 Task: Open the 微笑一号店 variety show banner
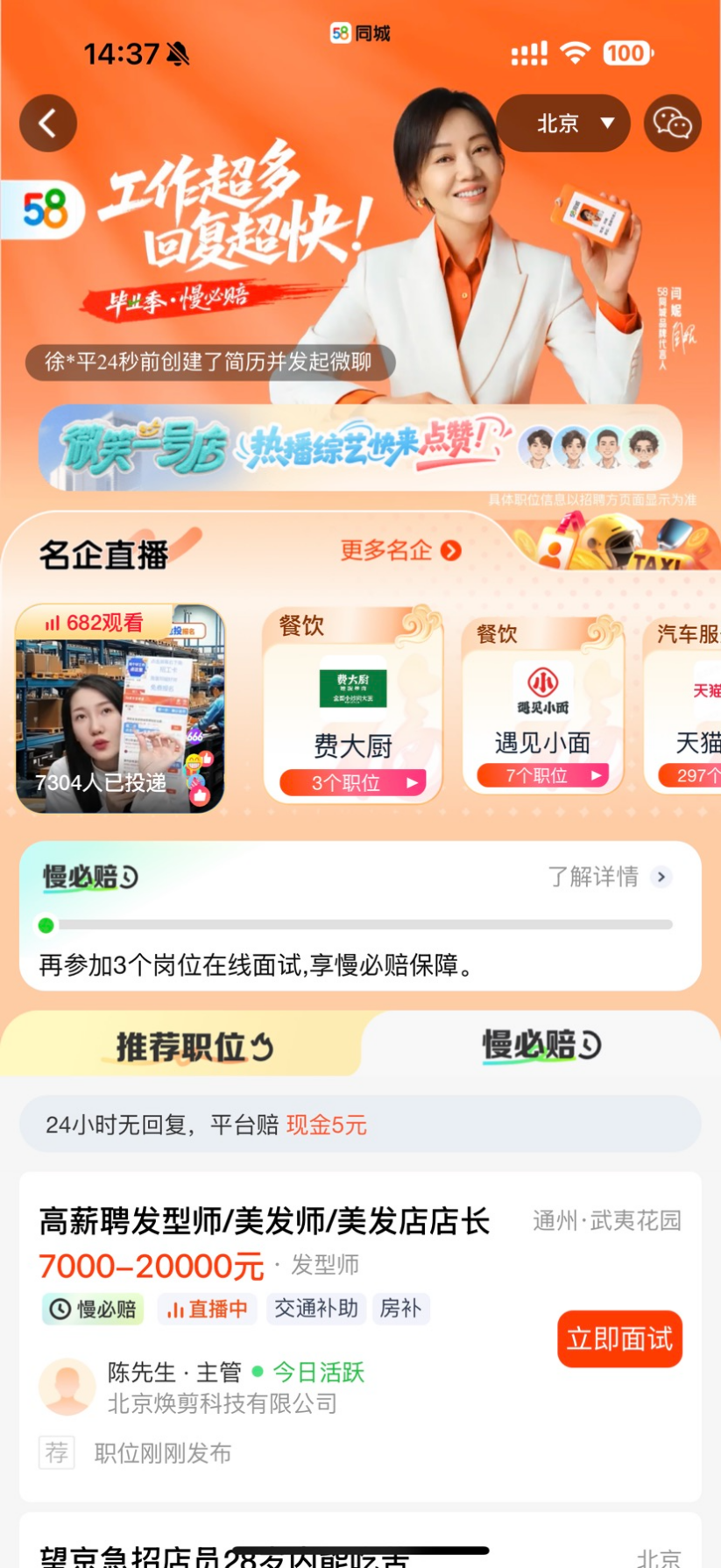pyautogui.click(x=360, y=447)
